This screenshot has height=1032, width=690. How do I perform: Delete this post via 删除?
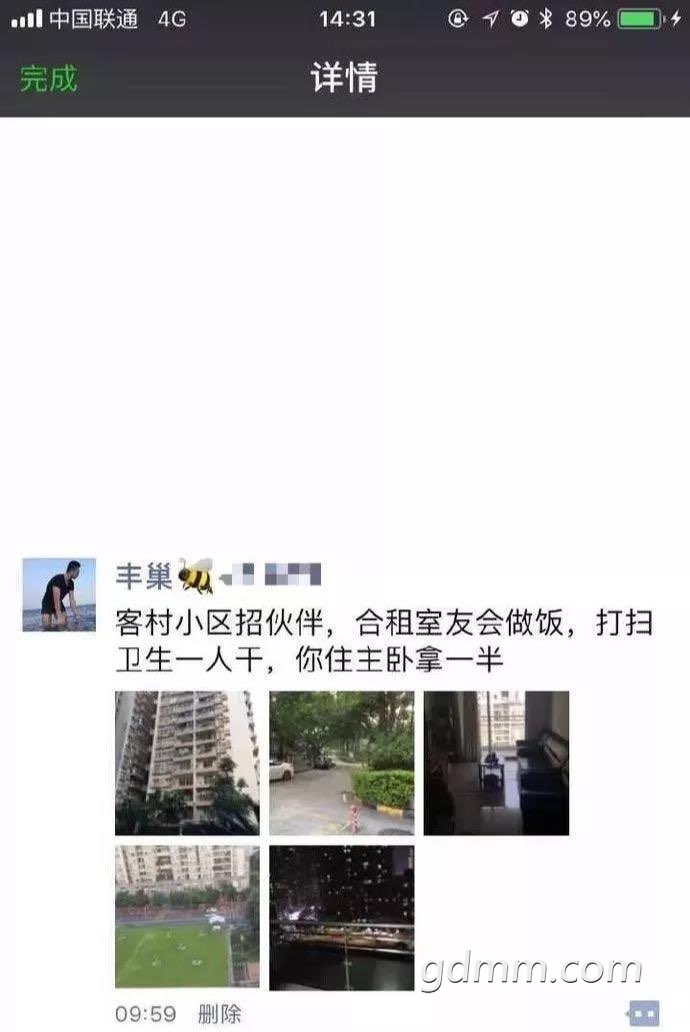219,1014
